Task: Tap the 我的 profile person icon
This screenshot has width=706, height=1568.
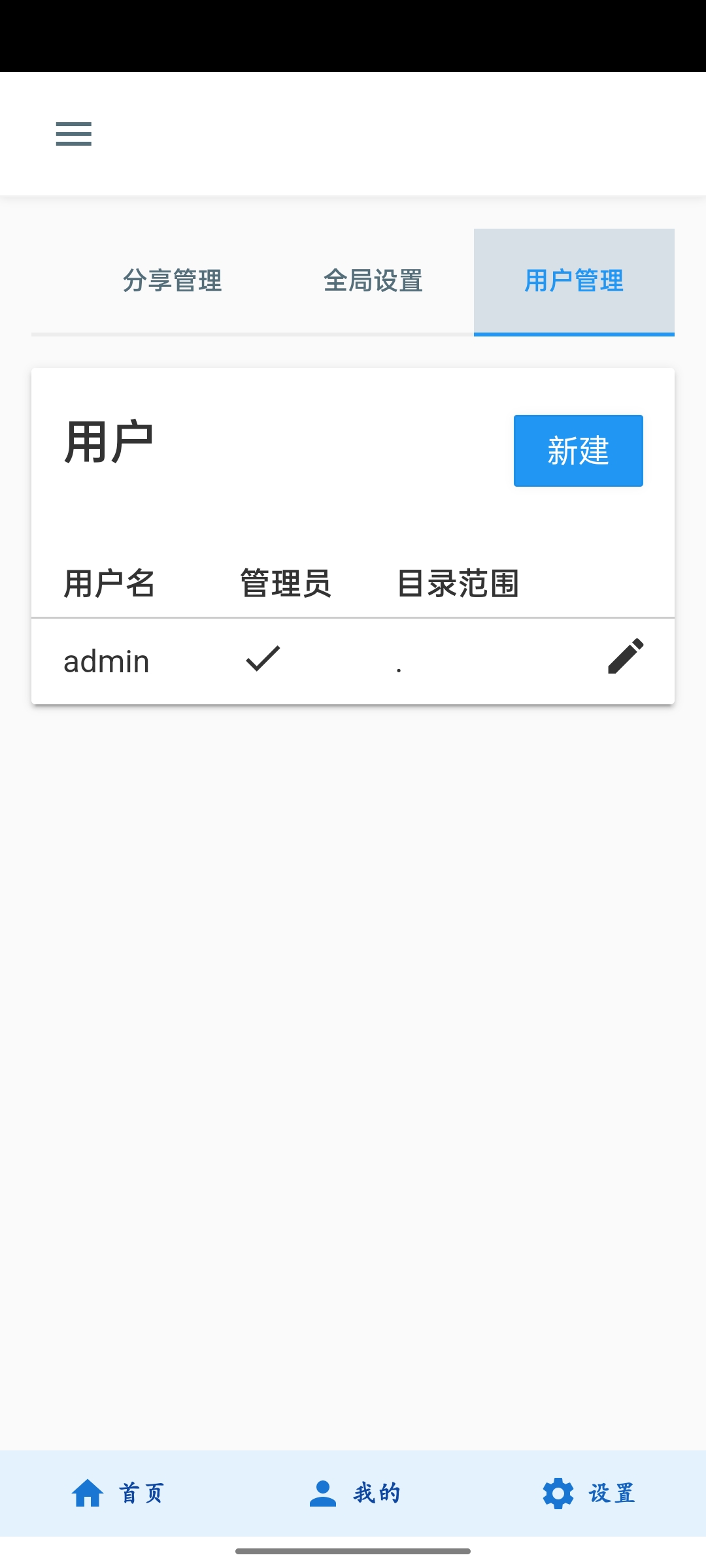Action: pyautogui.click(x=322, y=1492)
